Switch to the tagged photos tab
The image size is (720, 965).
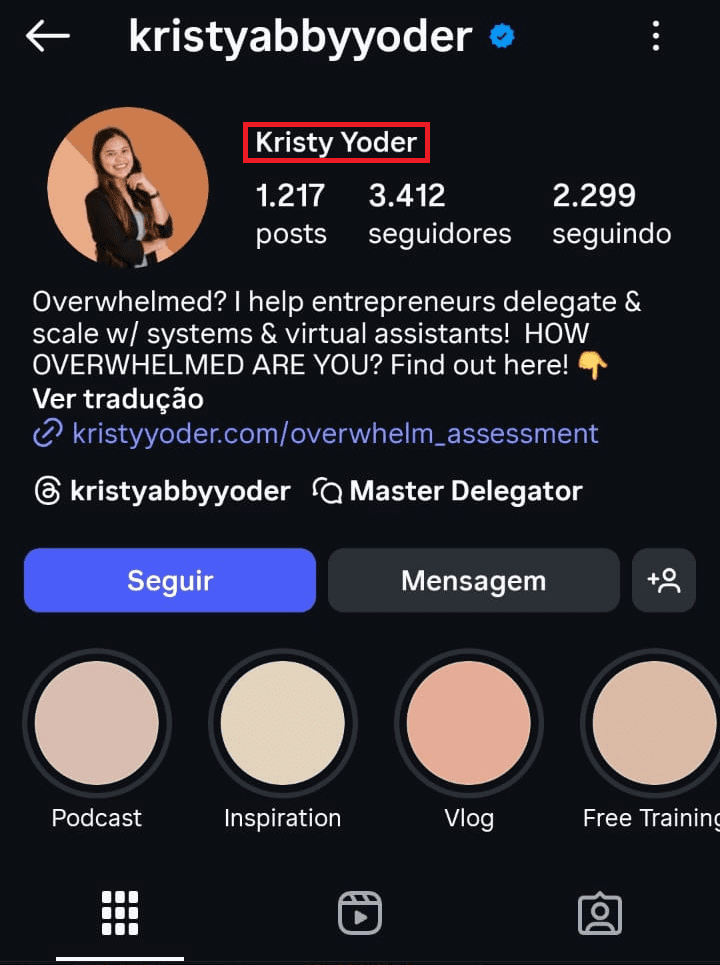coord(600,913)
